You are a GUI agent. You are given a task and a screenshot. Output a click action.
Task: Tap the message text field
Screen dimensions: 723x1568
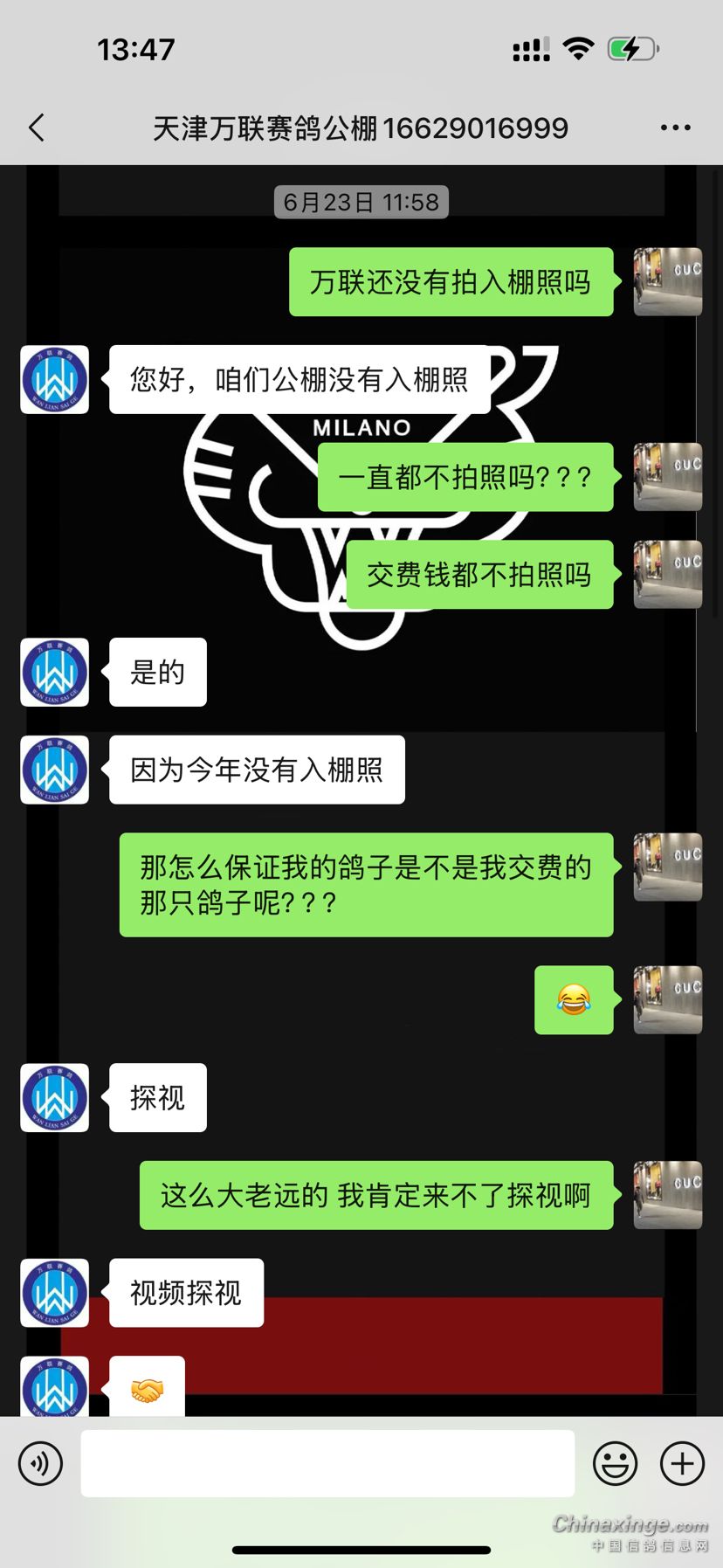tap(327, 1463)
